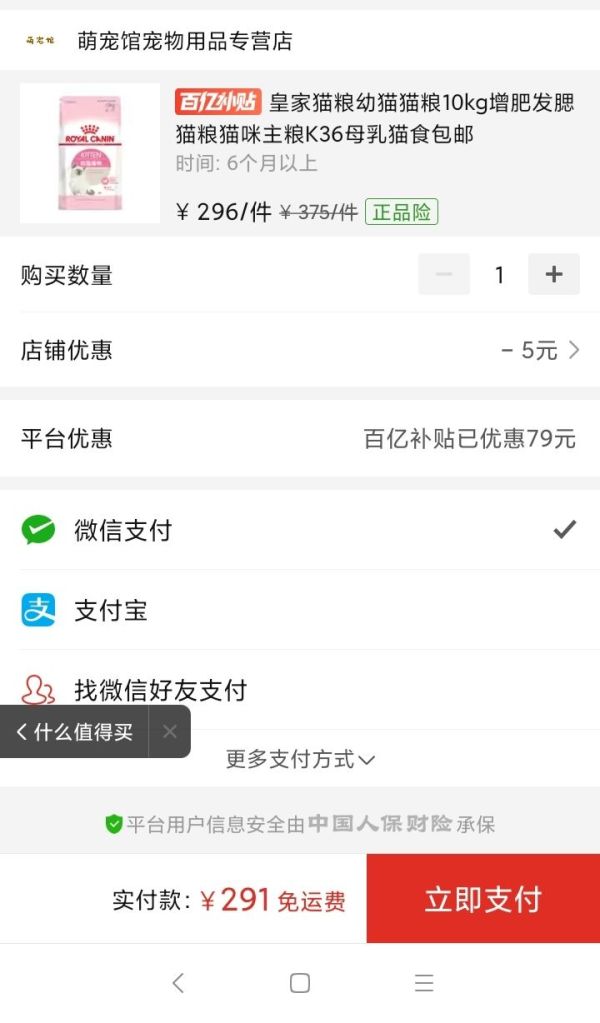This screenshot has width=600, height=1023.
Task: Open 萌宠馆宠物用品专营店 store page
Action: tap(185, 41)
